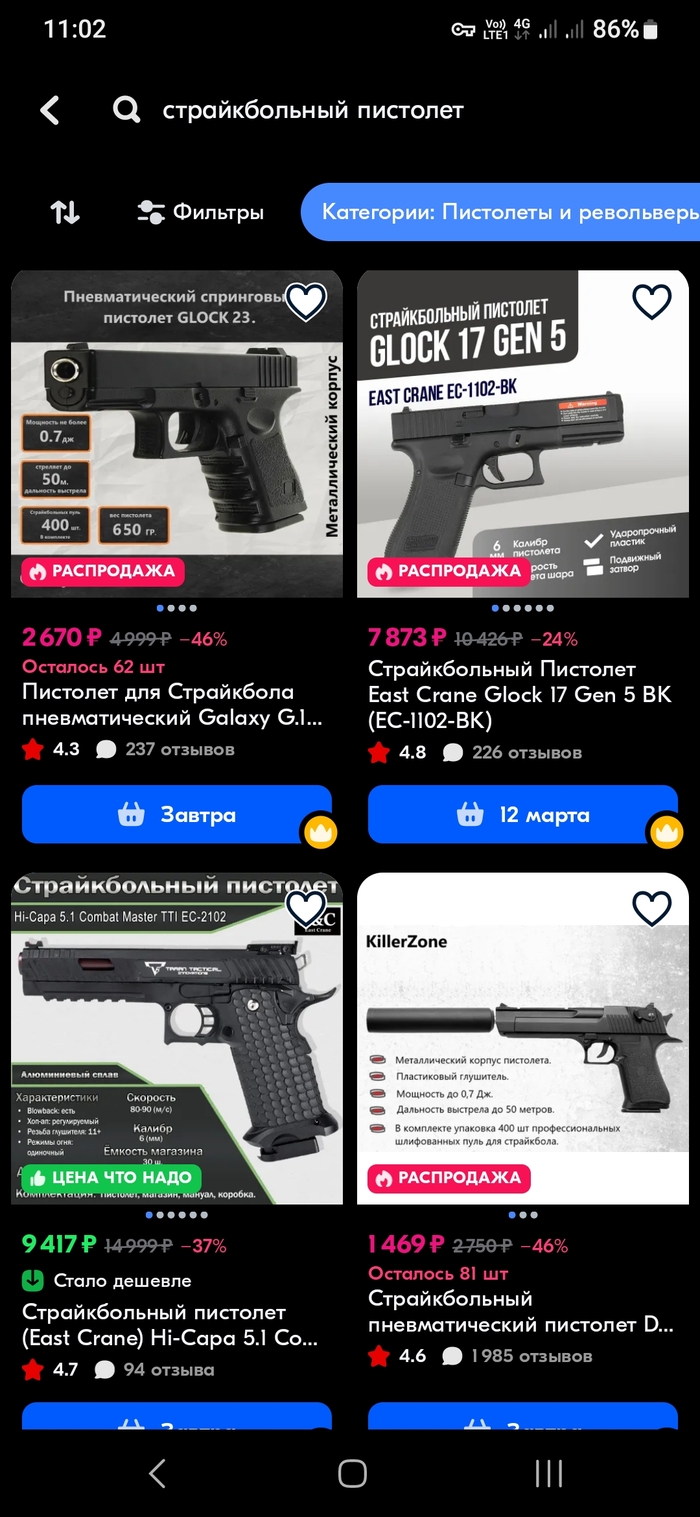Favorite the KillerZone pistol
The image size is (700, 1517).
652,908
